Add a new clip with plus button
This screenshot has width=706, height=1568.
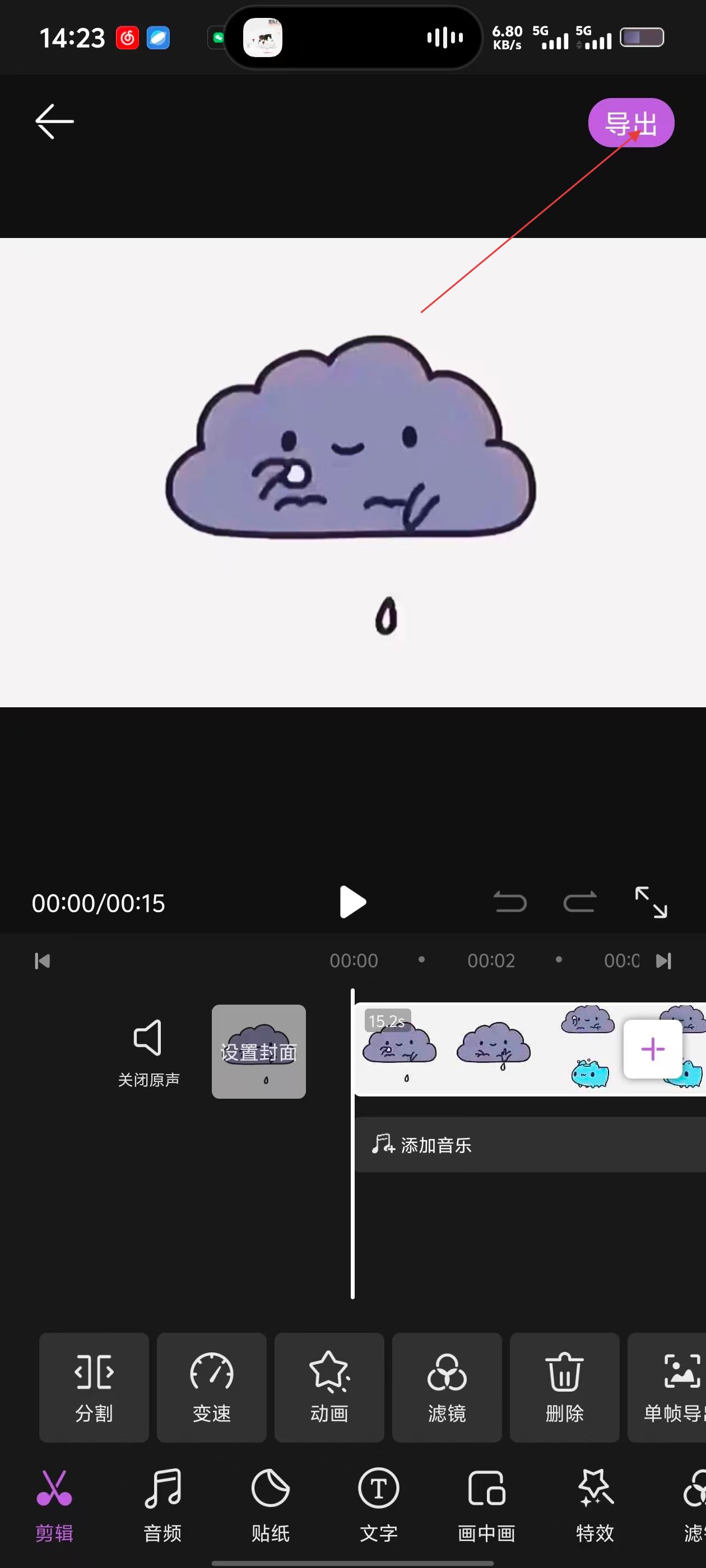click(652, 1049)
